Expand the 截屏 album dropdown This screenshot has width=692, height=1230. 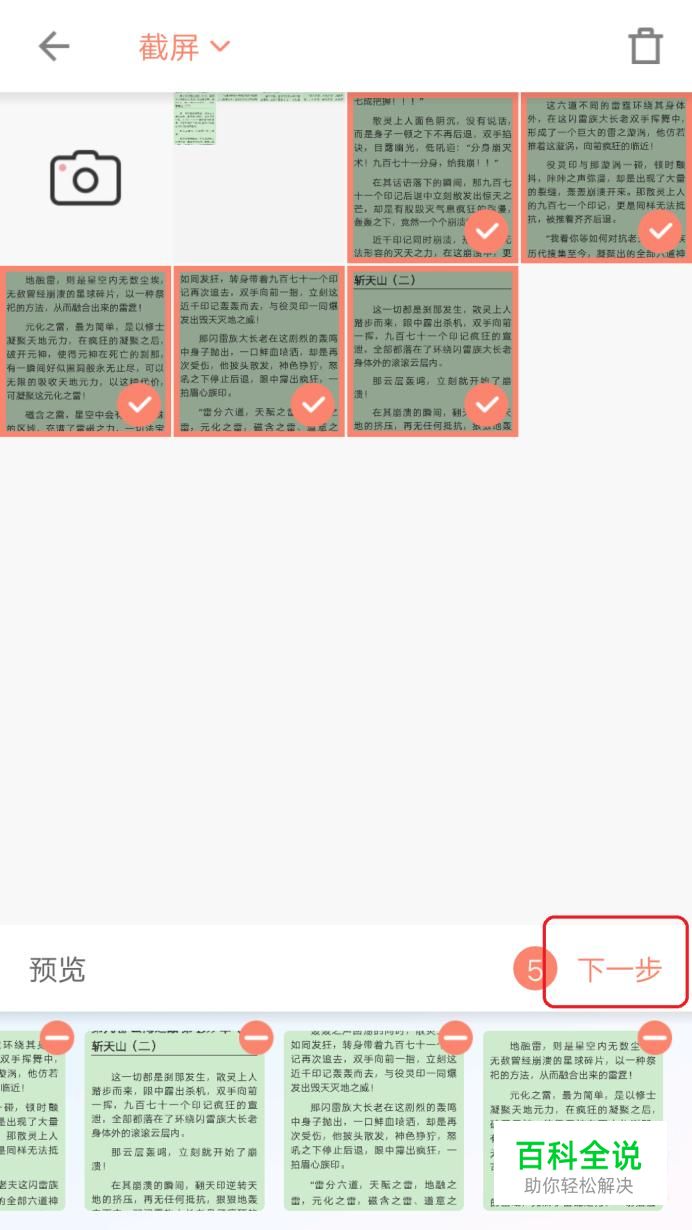(184, 46)
